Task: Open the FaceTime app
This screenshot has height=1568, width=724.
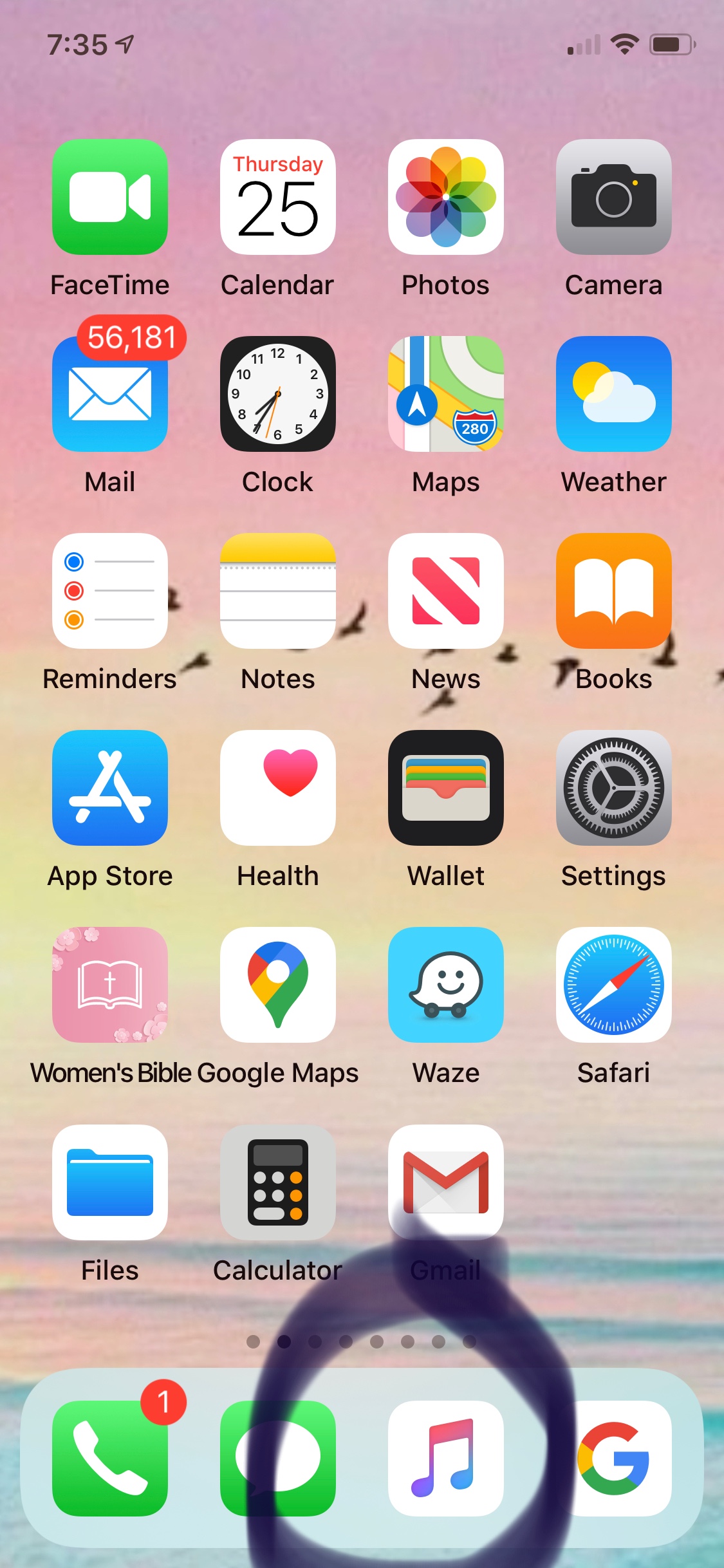Action: coord(110,197)
